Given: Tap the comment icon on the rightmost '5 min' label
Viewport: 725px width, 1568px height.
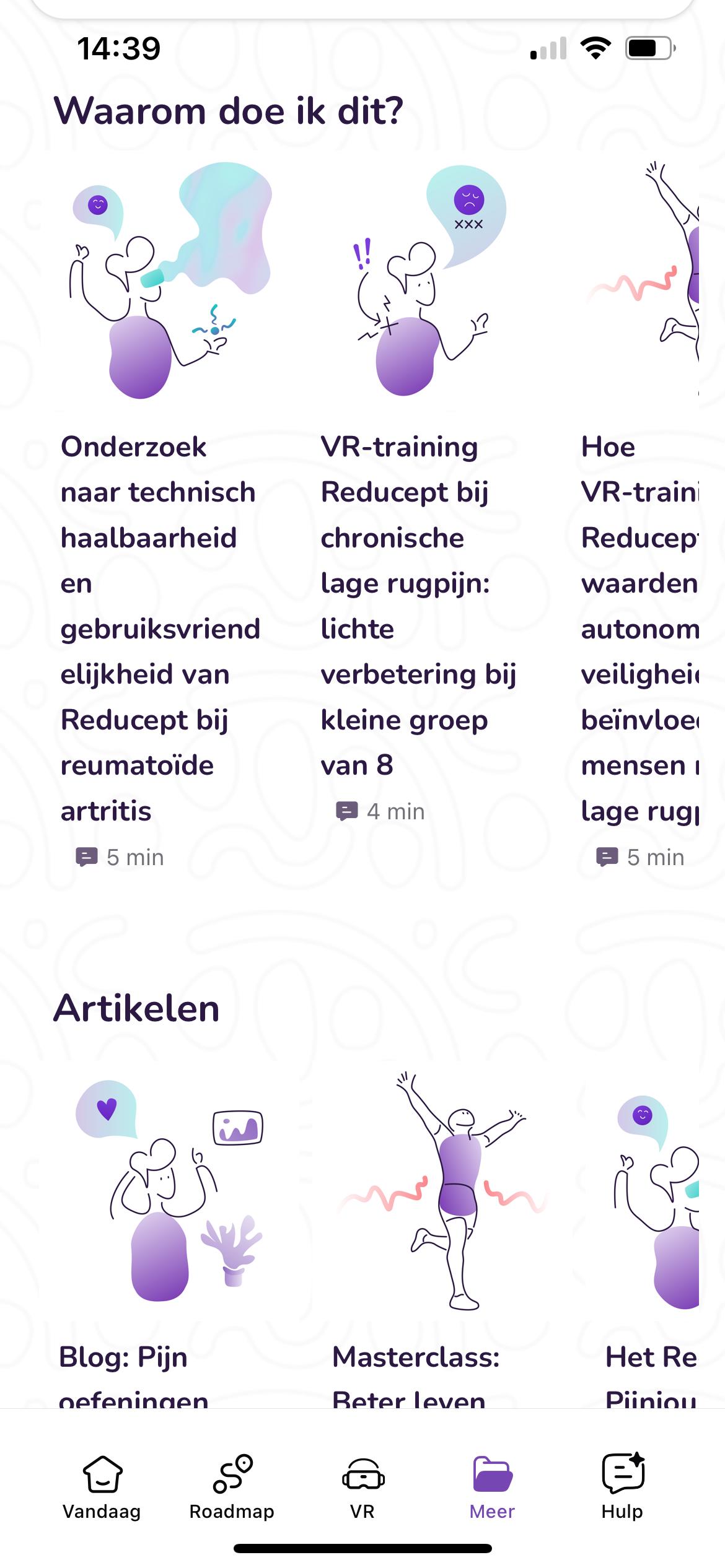Looking at the screenshot, I should (x=608, y=857).
